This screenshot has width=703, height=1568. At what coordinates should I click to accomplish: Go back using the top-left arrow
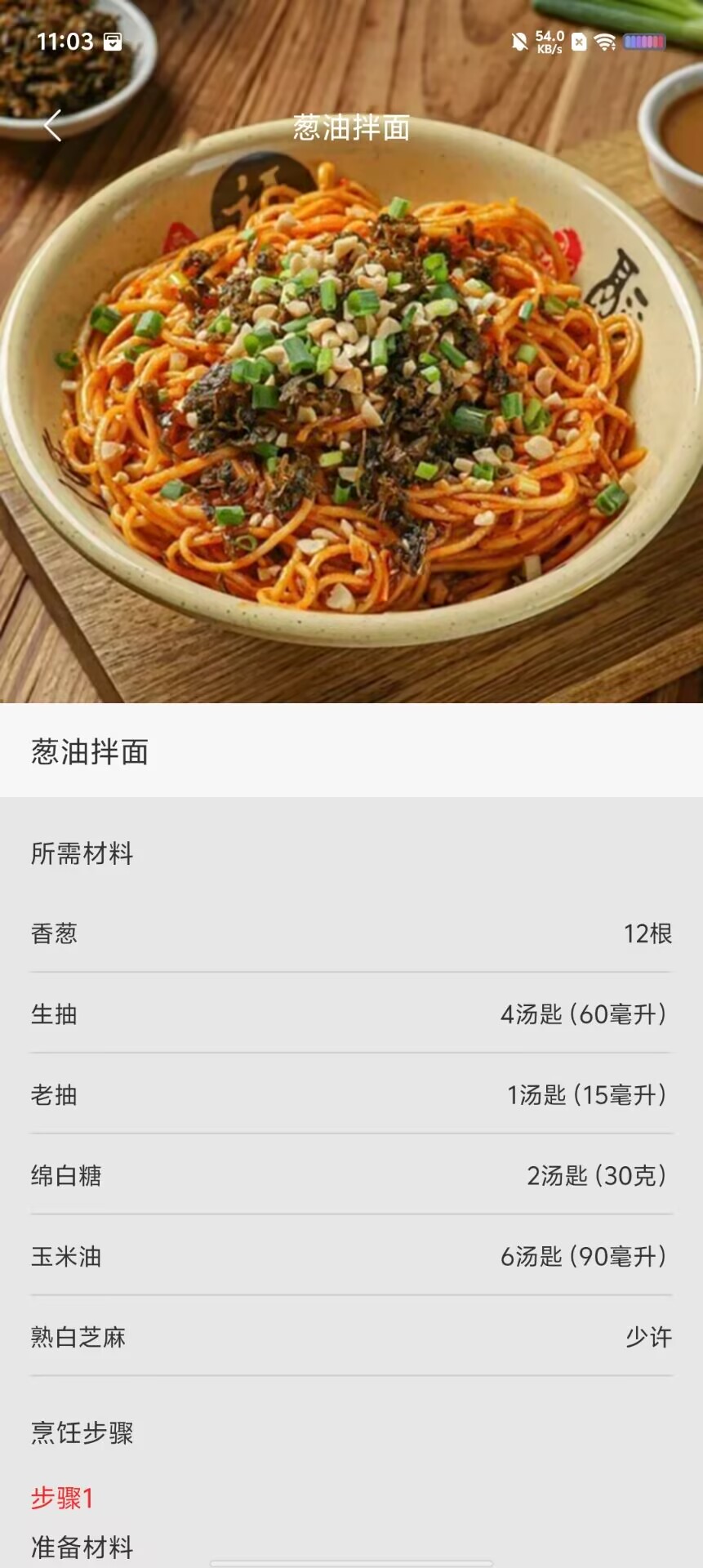(x=53, y=126)
